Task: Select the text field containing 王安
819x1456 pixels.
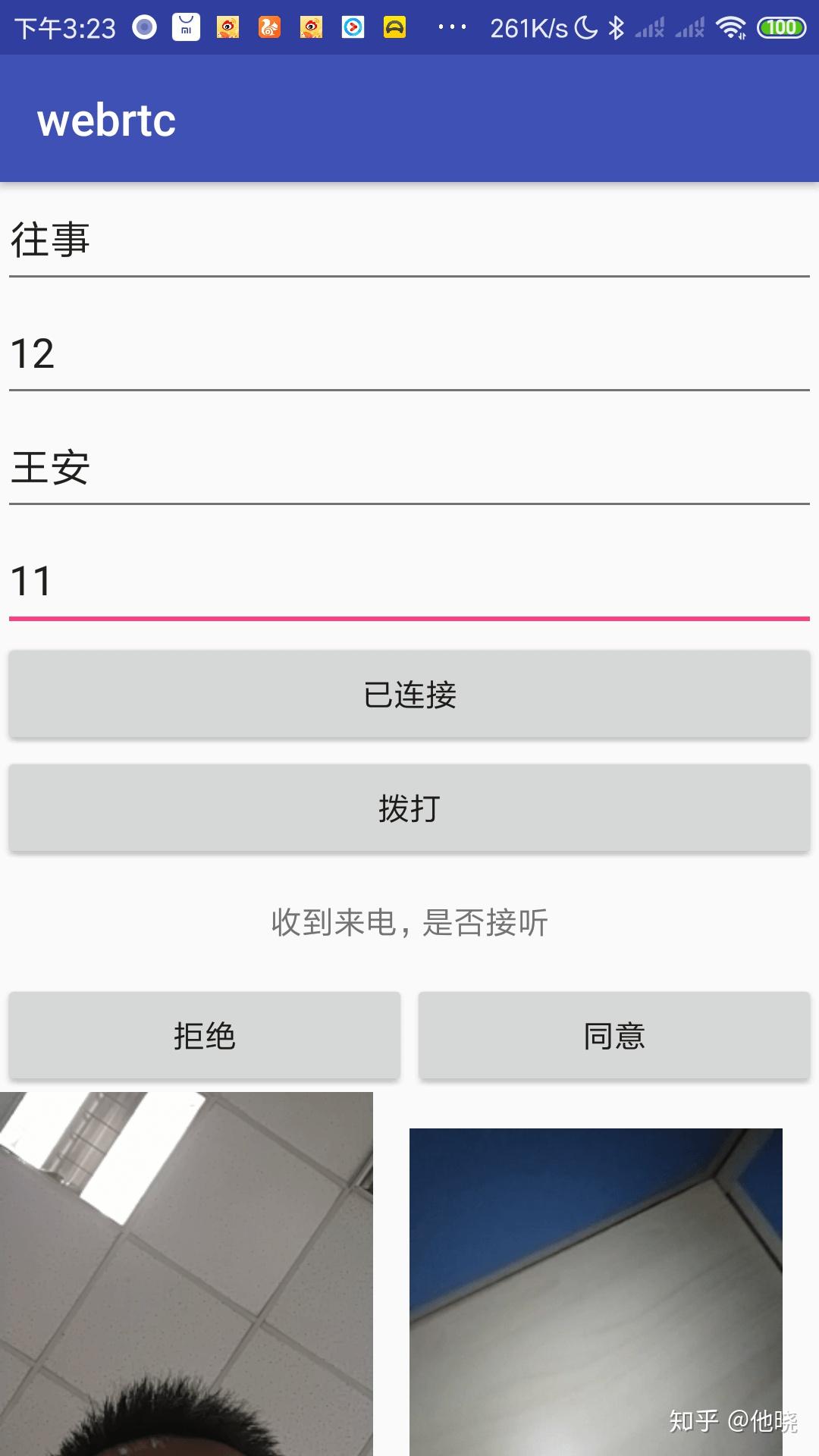Action: (x=409, y=468)
